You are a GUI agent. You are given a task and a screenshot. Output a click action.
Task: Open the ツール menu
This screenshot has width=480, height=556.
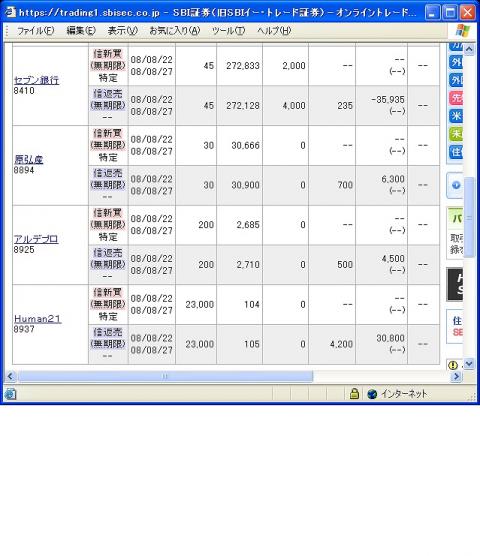point(228,31)
